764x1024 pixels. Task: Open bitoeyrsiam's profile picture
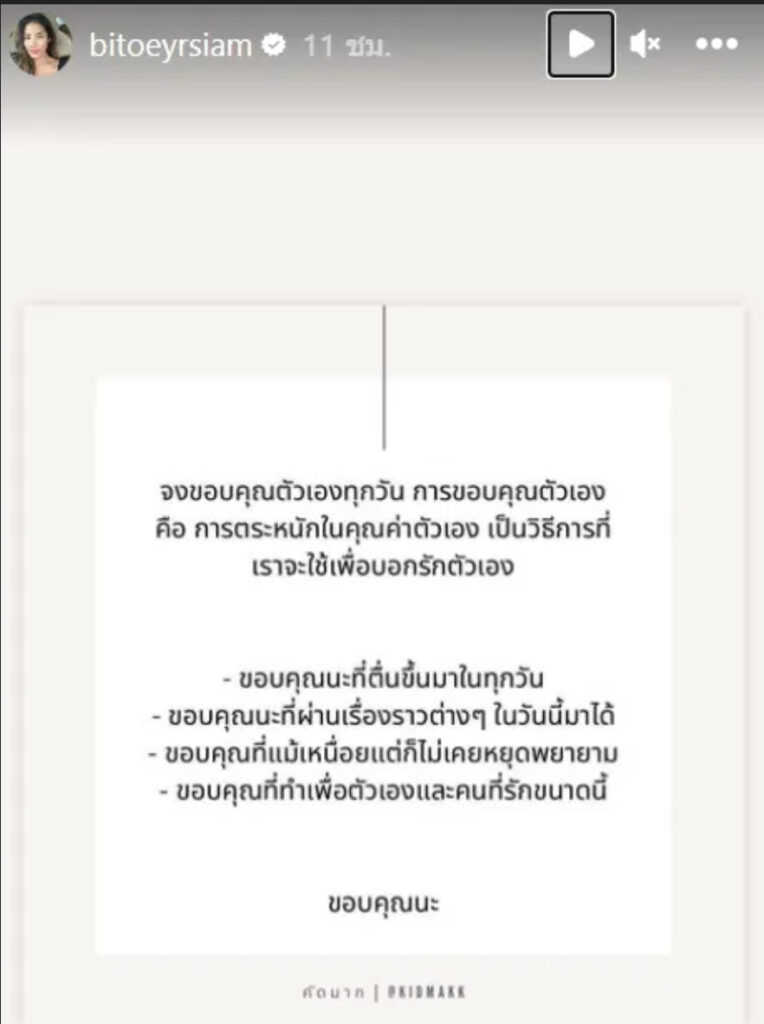(41, 45)
